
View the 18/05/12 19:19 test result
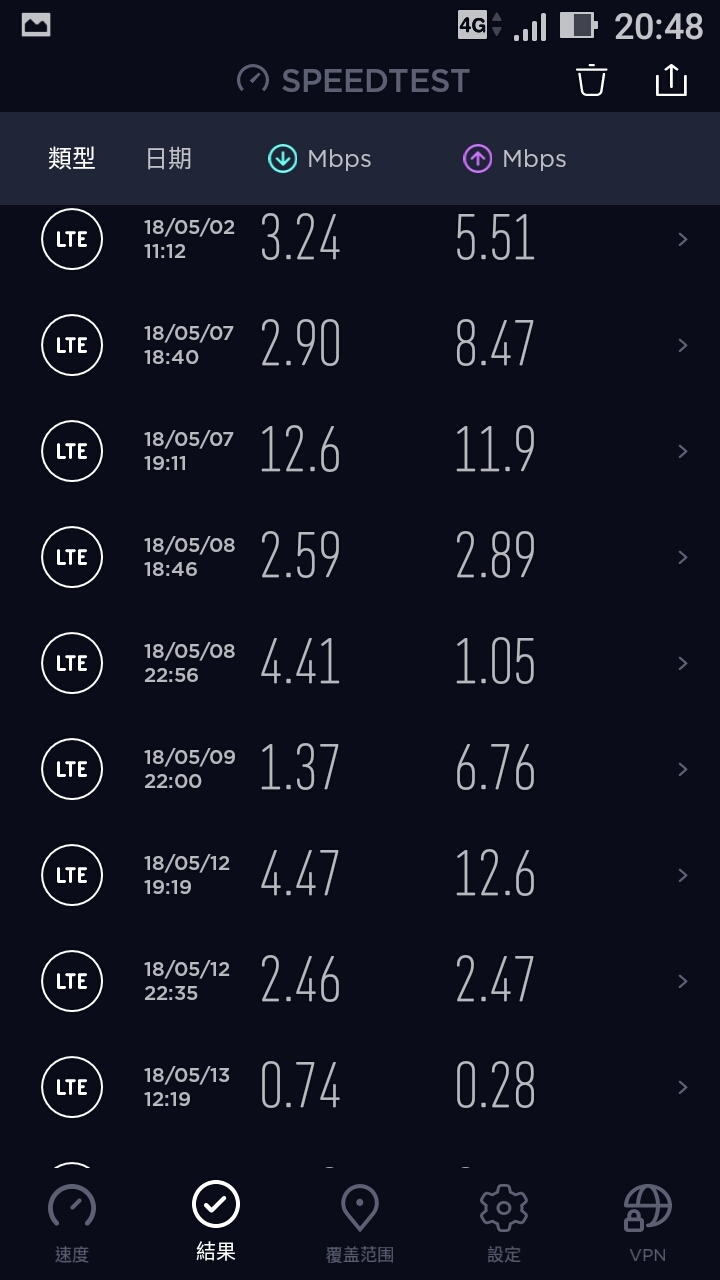(x=360, y=875)
